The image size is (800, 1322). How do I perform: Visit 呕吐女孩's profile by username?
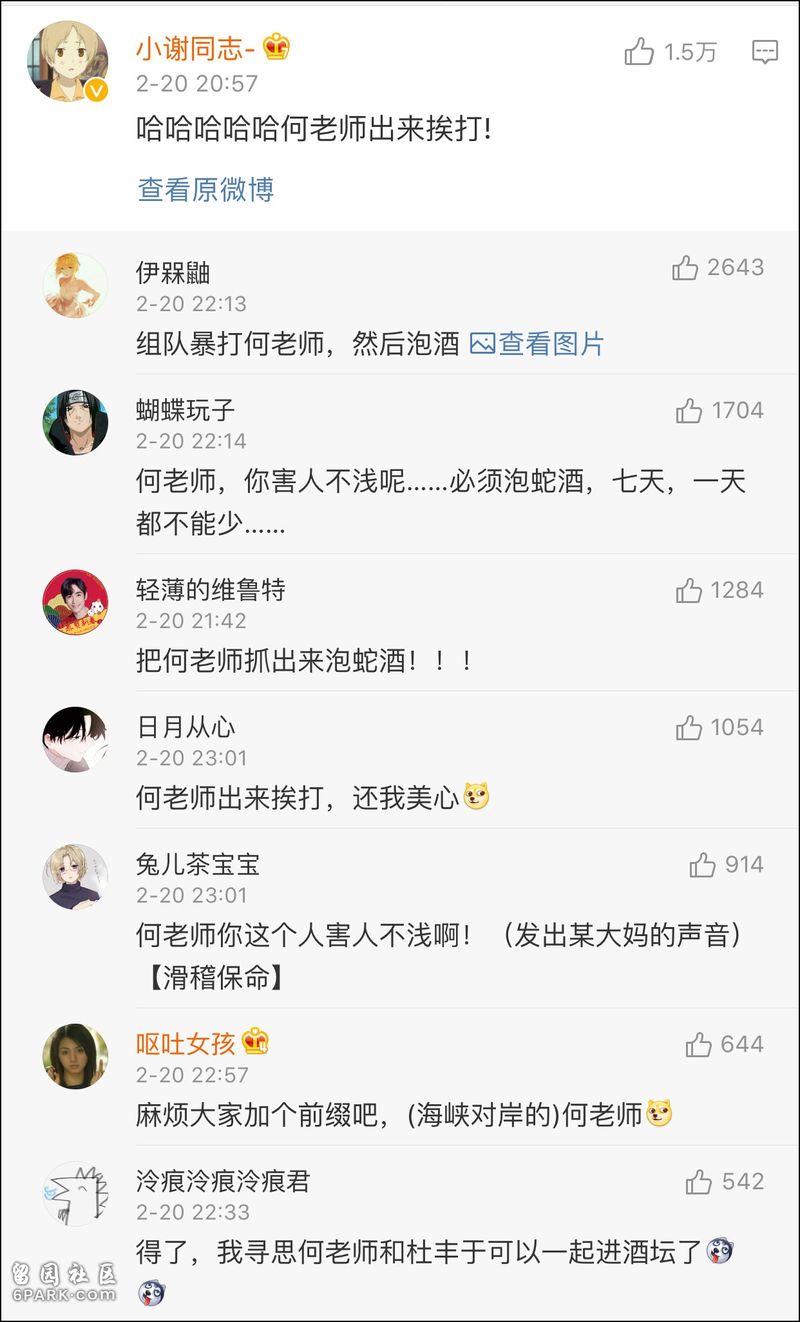click(186, 1044)
